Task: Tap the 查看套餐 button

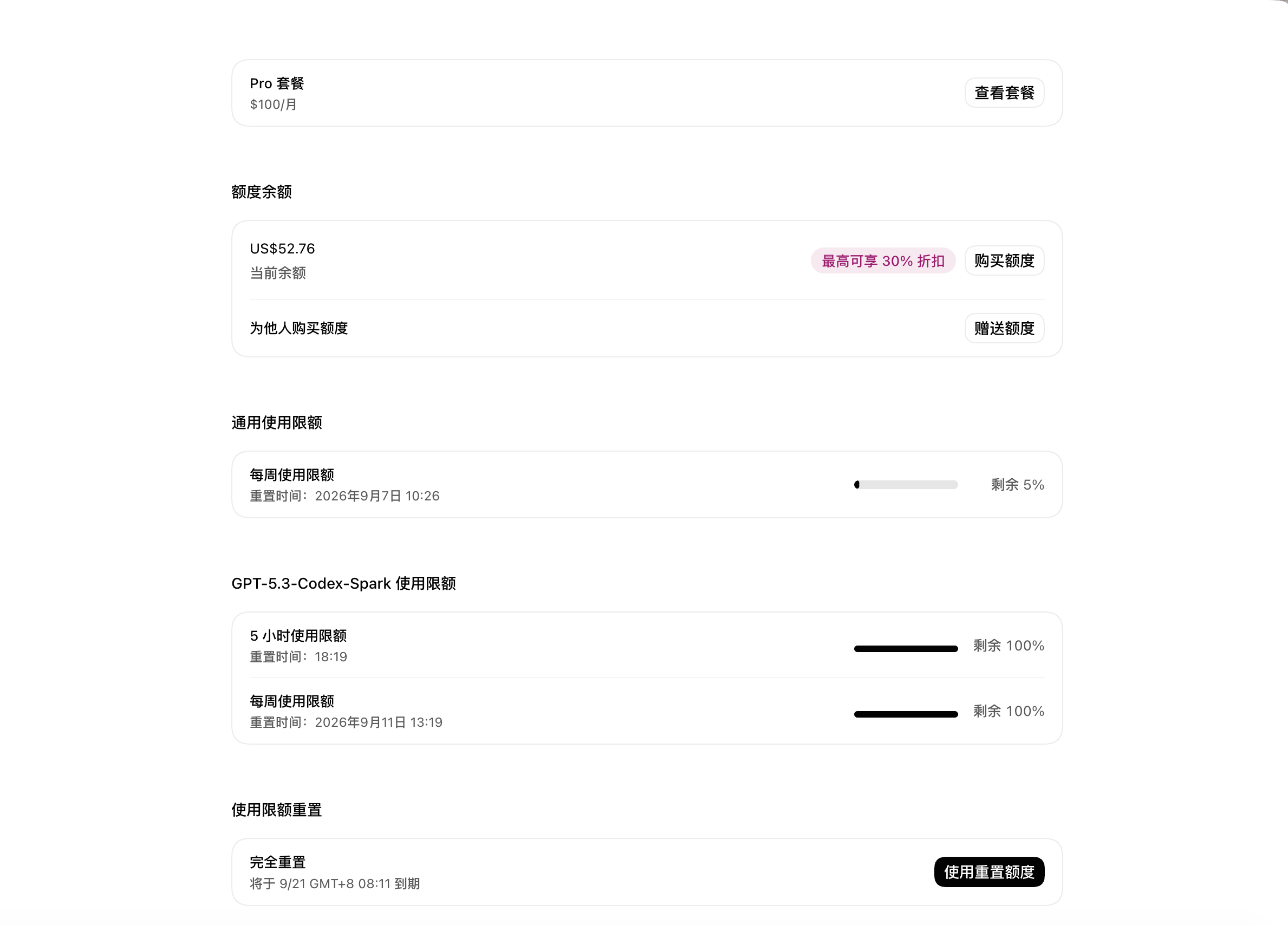Action: (x=1004, y=93)
